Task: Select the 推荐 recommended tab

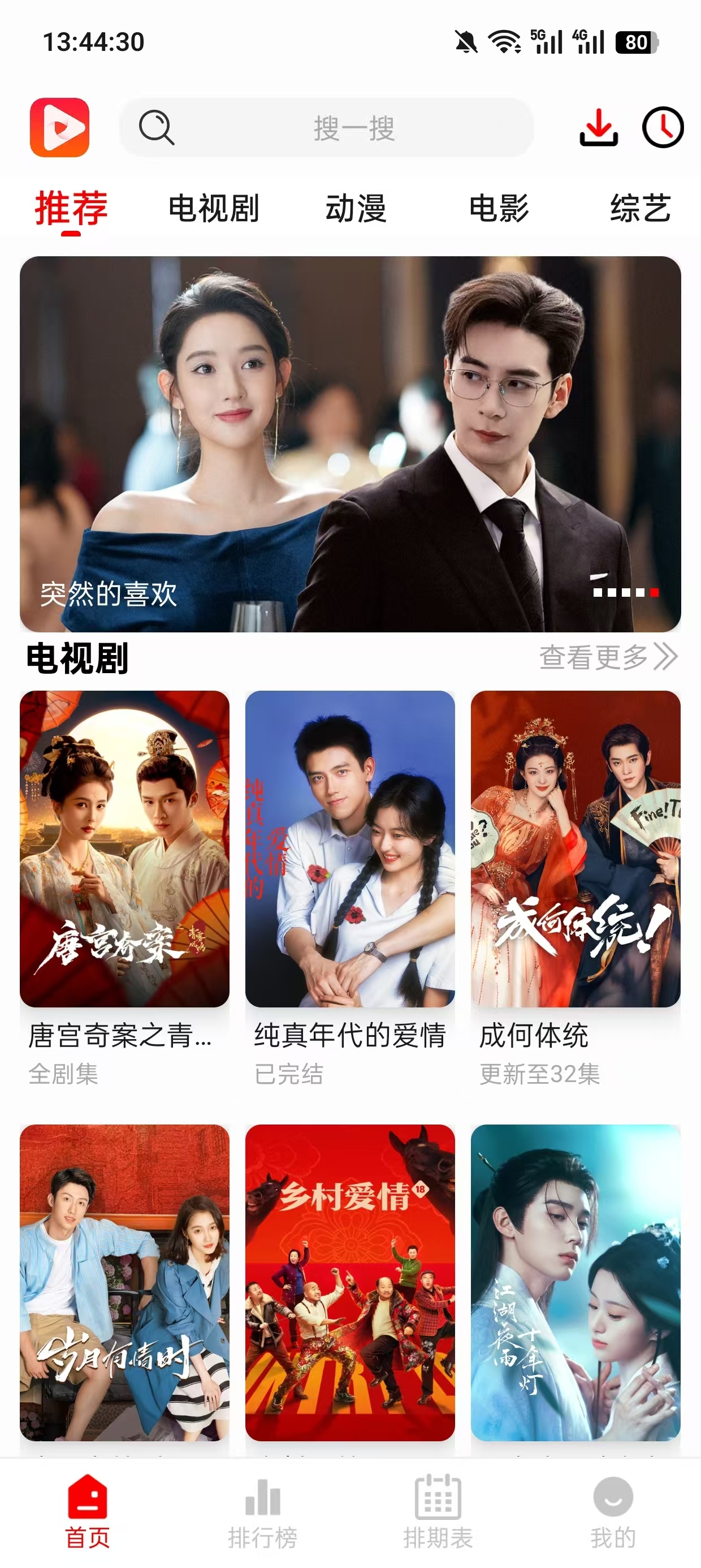Action: tap(71, 208)
